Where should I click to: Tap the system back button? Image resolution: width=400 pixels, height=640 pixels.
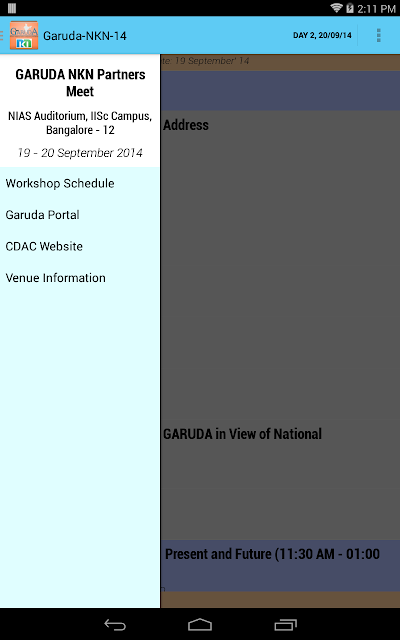click(115, 624)
